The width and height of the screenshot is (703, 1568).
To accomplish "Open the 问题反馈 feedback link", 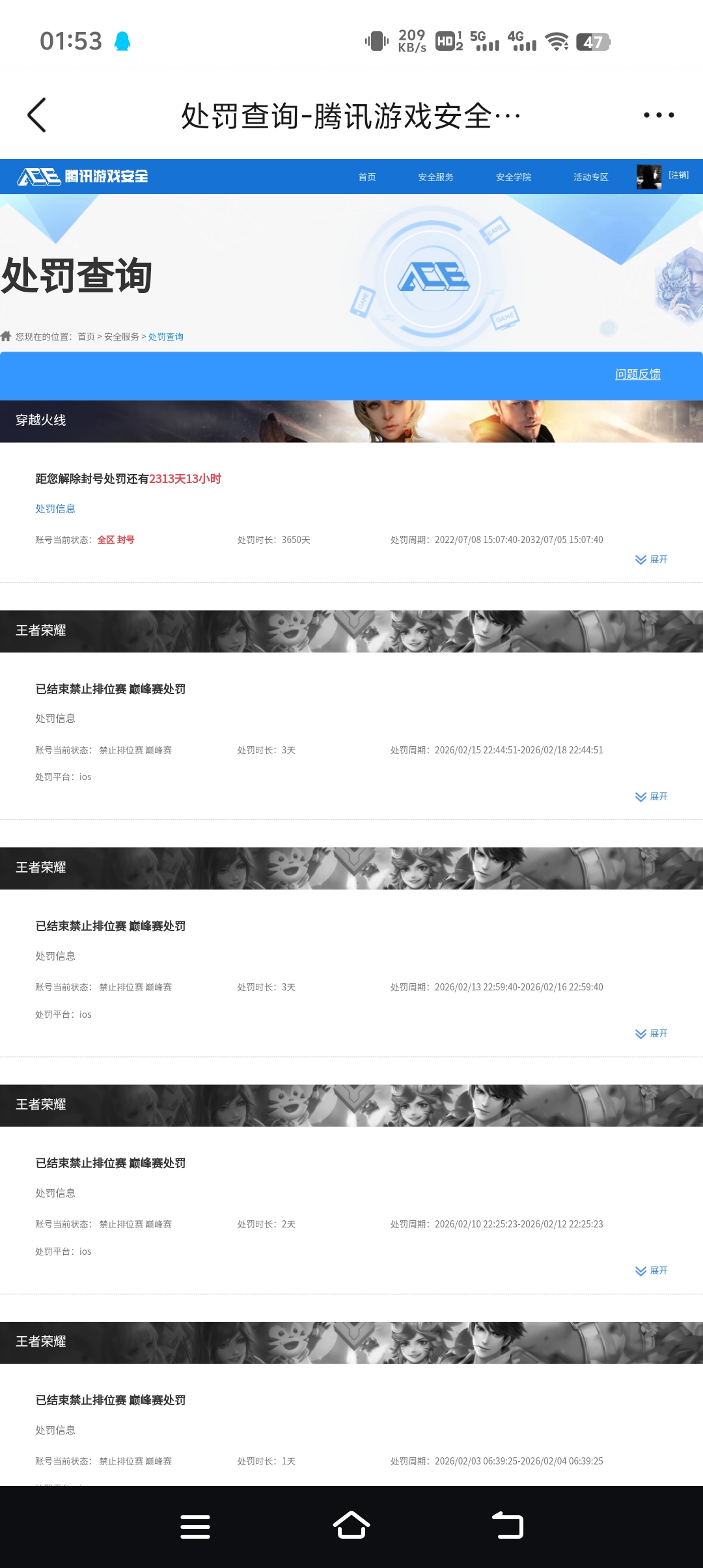I will coord(638,375).
